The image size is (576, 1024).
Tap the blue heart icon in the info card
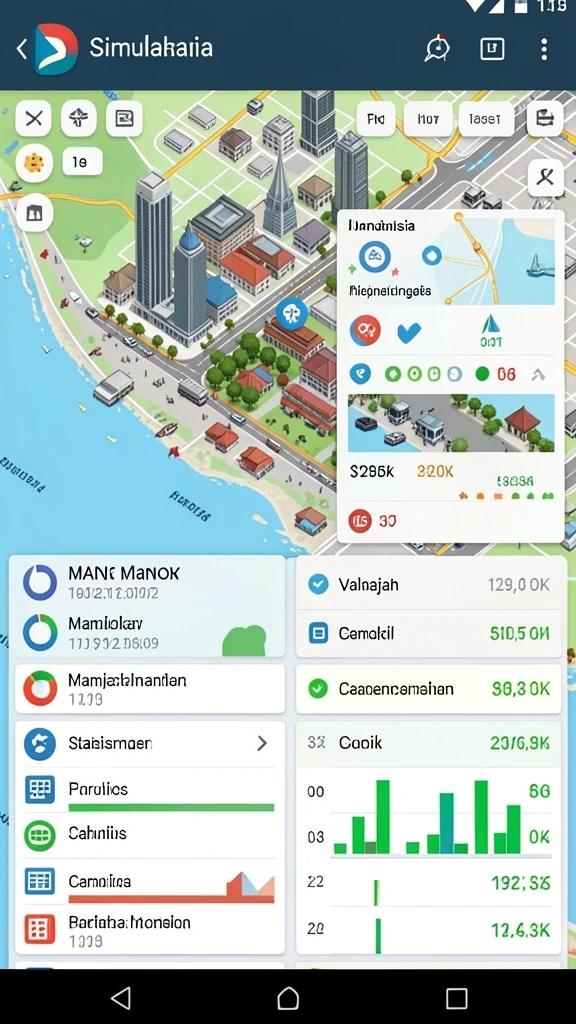(409, 332)
